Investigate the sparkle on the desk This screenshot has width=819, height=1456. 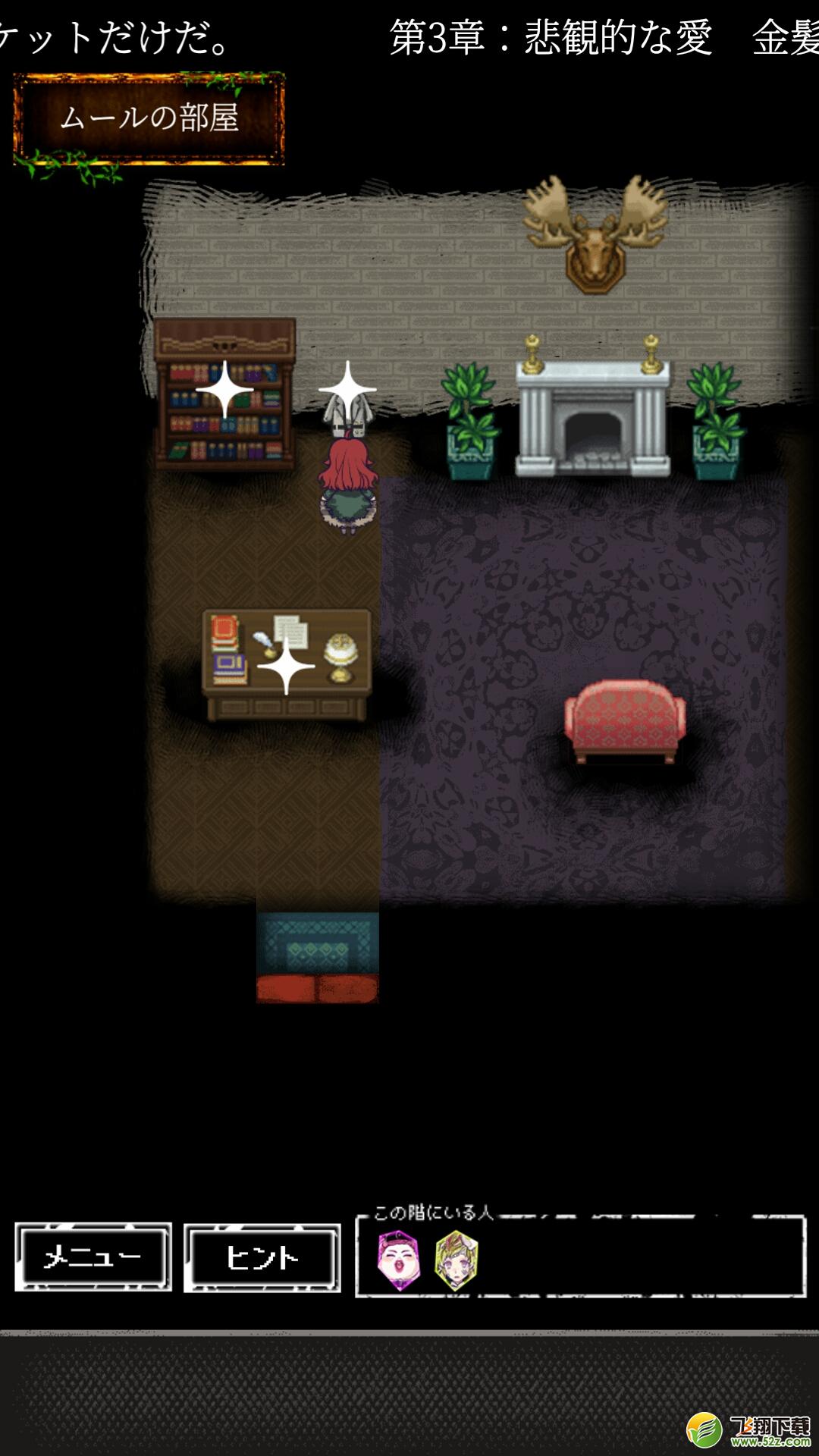(285, 667)
